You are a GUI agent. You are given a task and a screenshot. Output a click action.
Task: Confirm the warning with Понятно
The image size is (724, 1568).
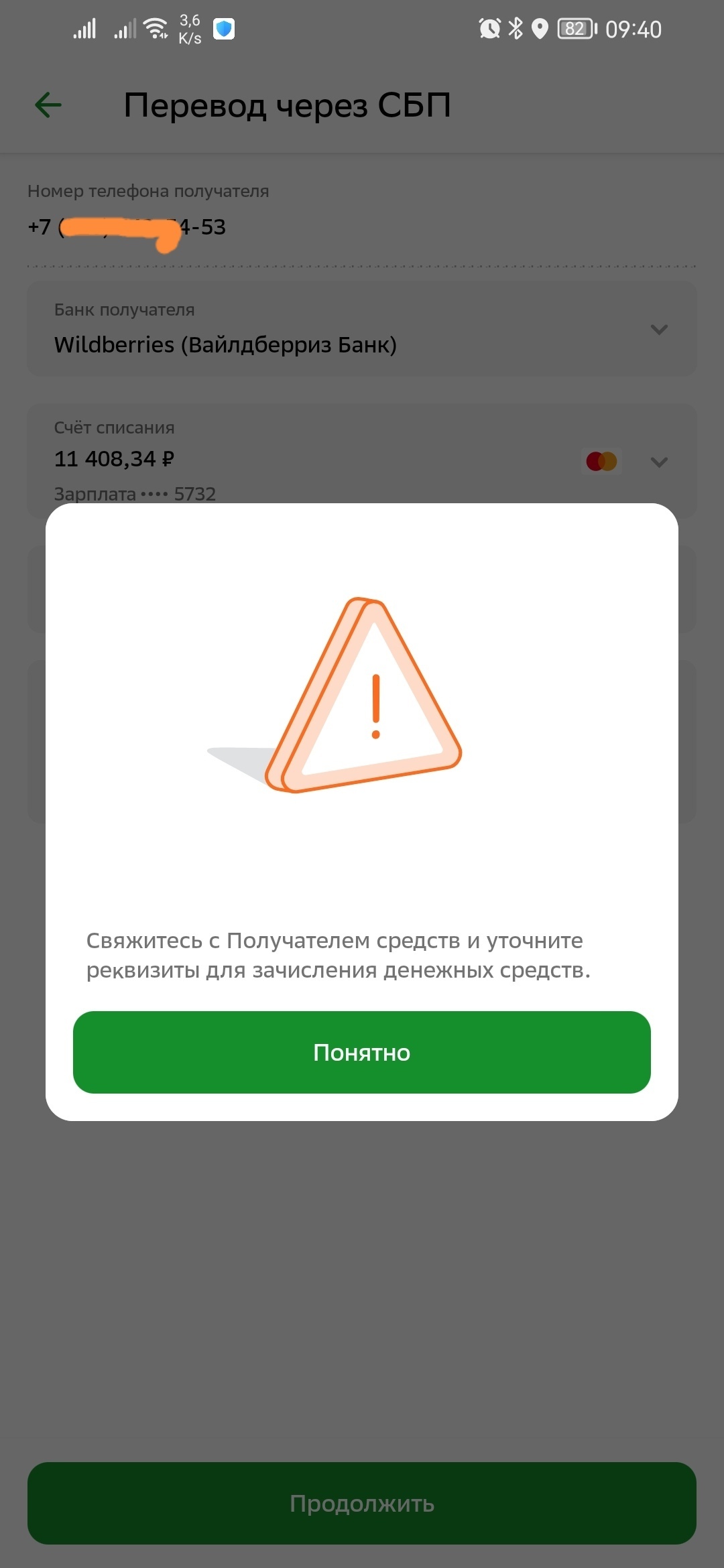coord(362,1052)
